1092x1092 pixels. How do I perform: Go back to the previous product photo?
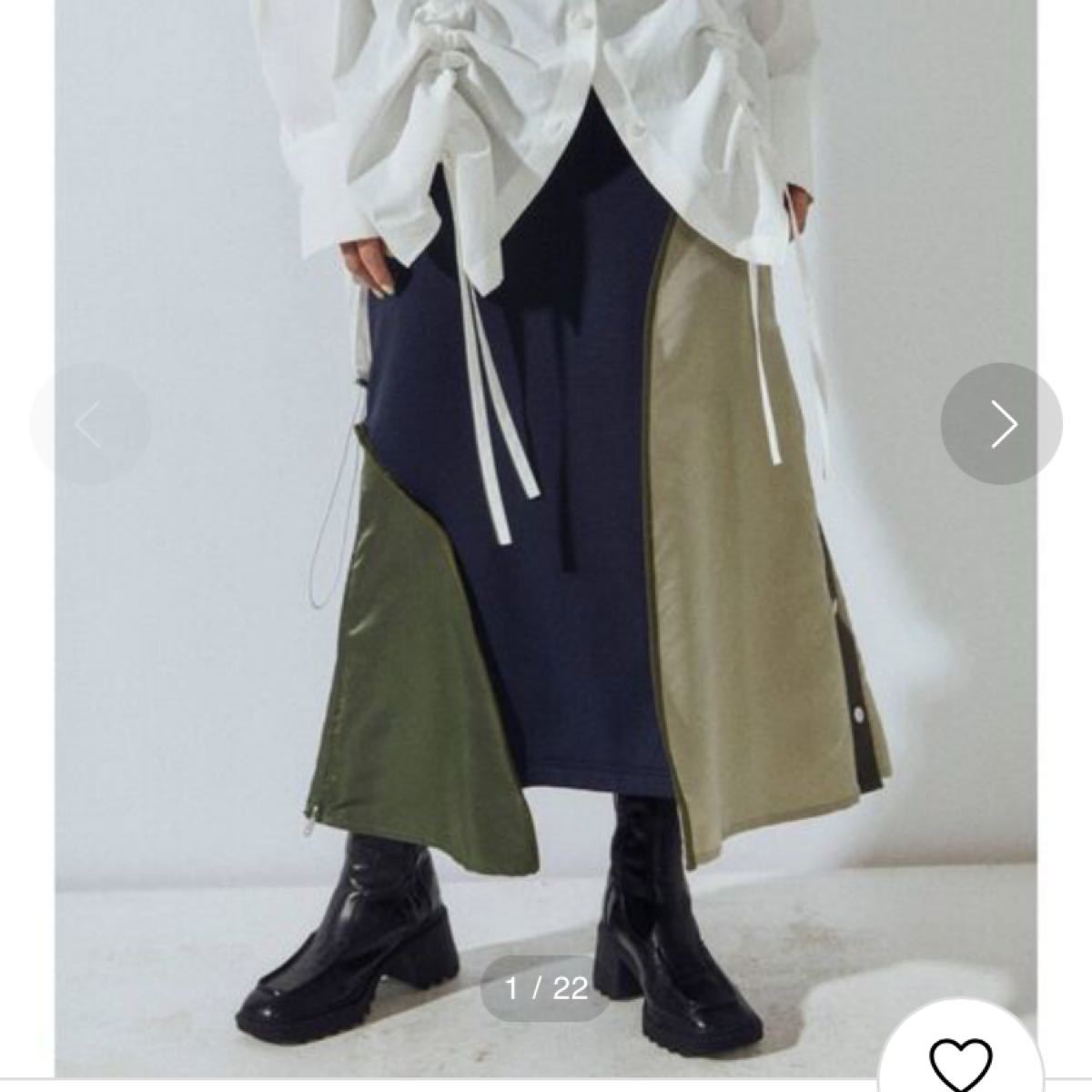click(x=89, y=423)
